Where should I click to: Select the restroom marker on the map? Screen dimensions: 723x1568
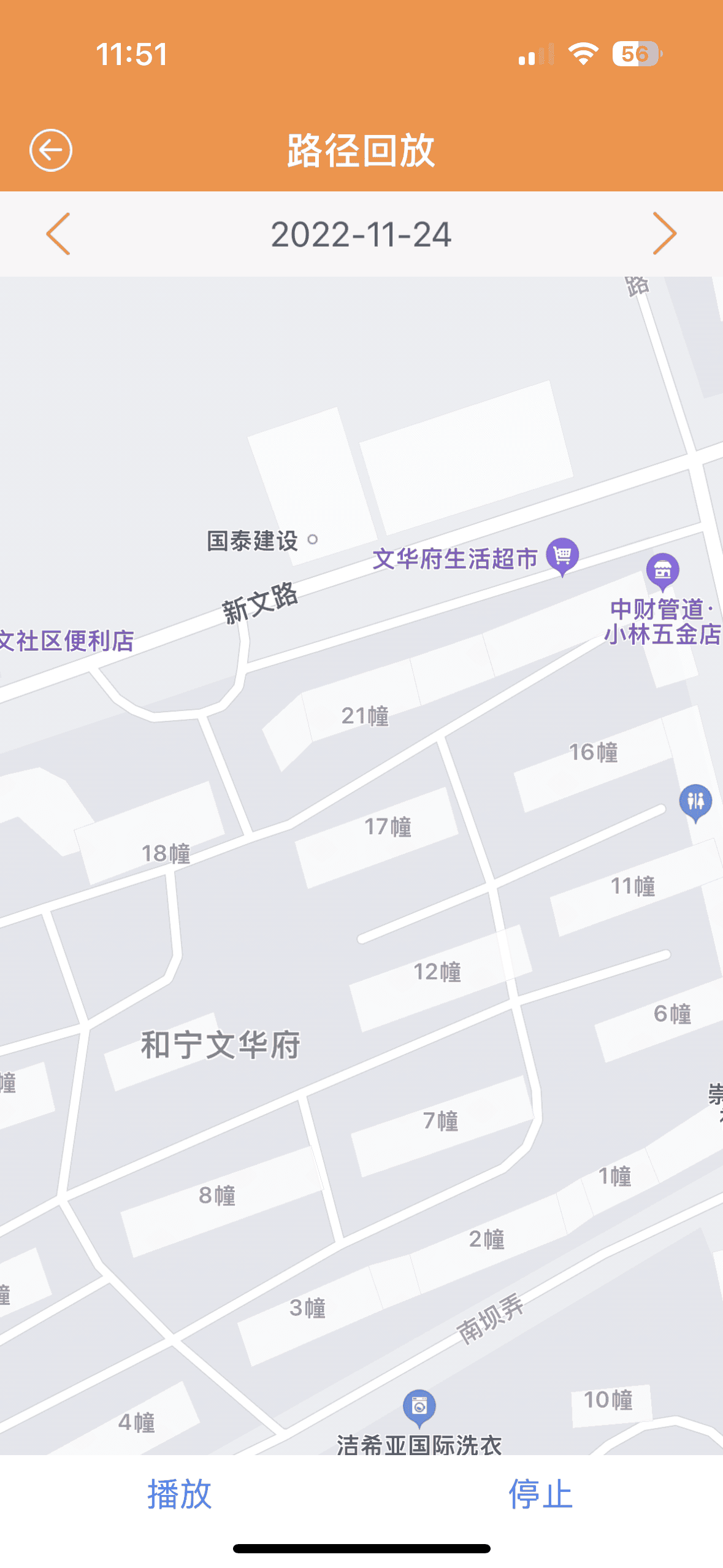click(695, 801)
